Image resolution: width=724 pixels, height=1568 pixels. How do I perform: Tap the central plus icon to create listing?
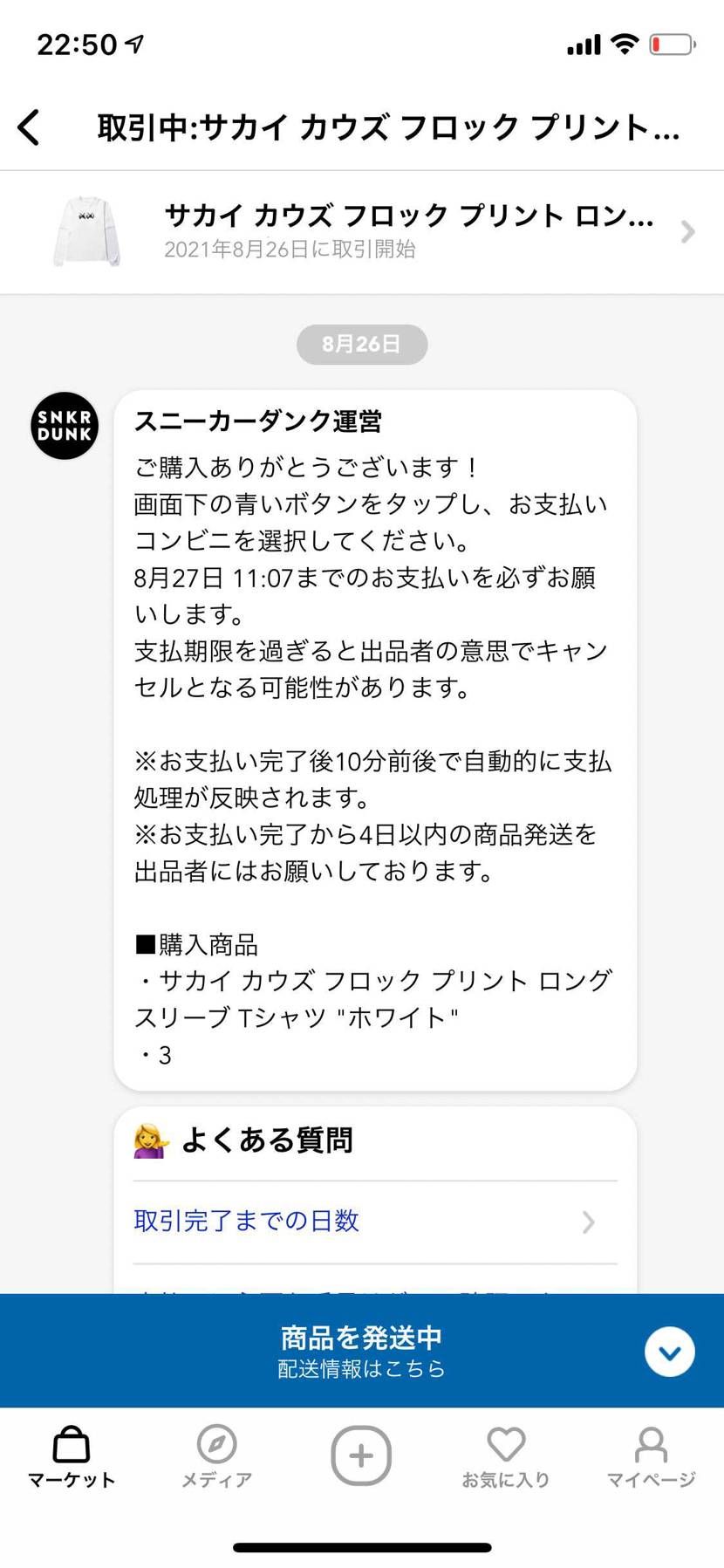point(361,1455)
